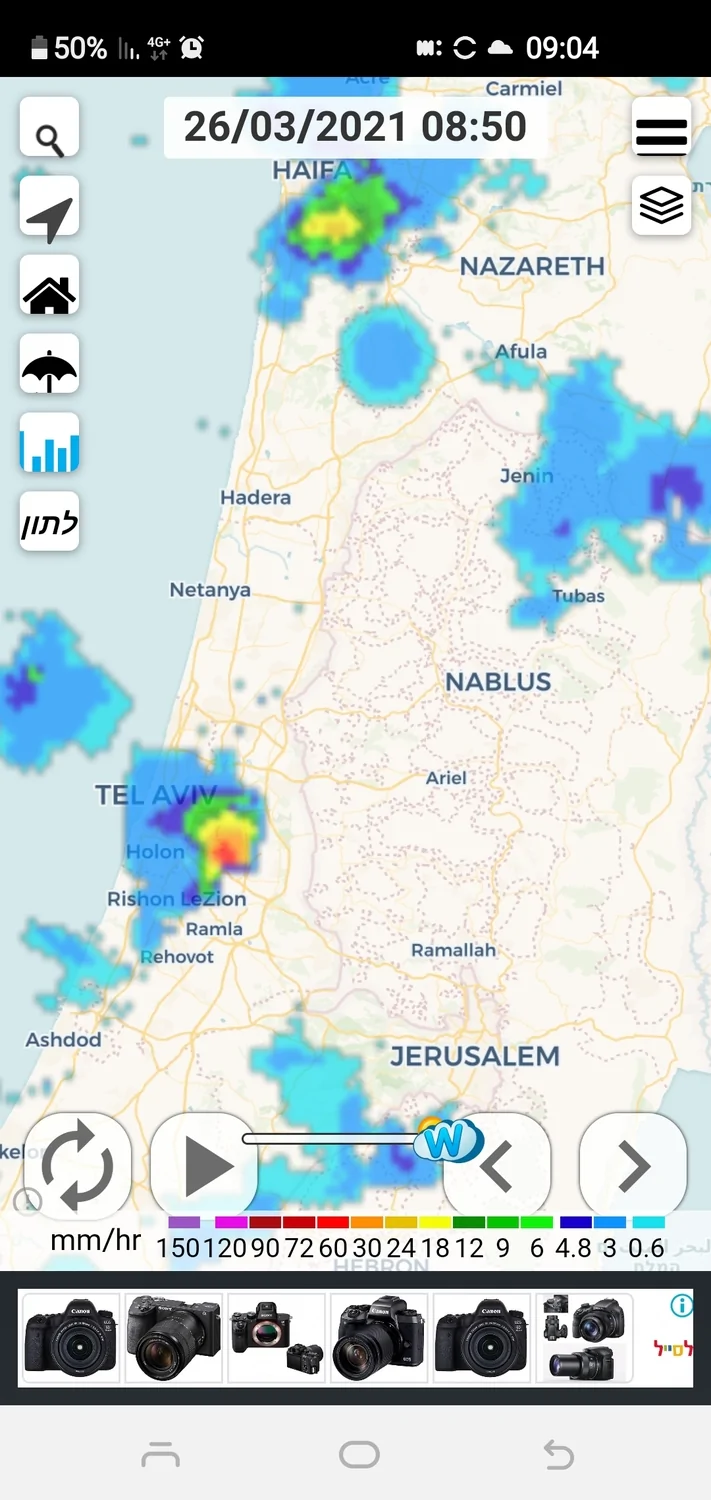Tap the radar timeline slider handle

446,1140
